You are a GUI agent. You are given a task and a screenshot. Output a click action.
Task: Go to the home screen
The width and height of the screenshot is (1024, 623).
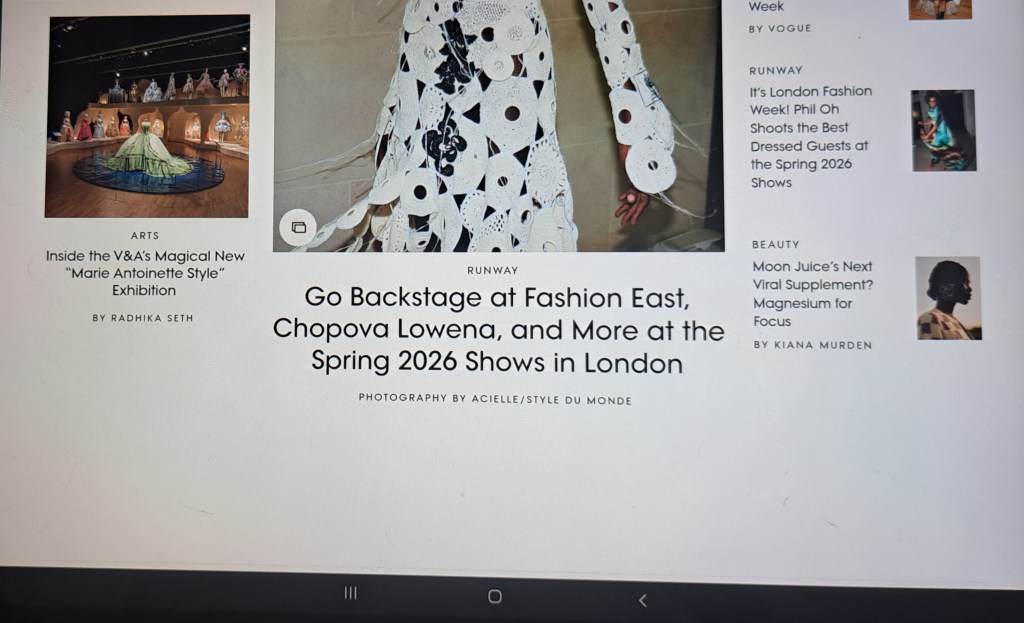(x=494, y=597)
